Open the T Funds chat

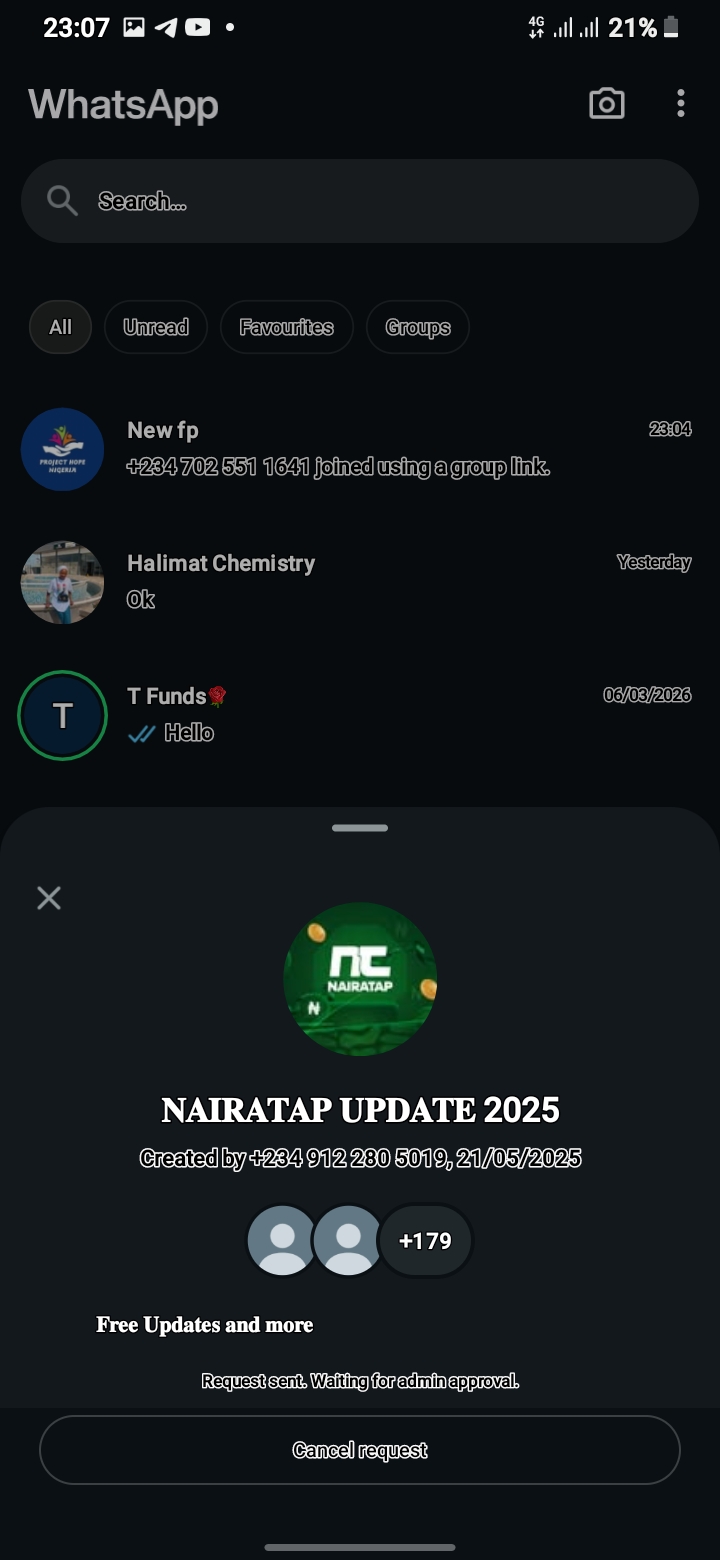[400, 714]
